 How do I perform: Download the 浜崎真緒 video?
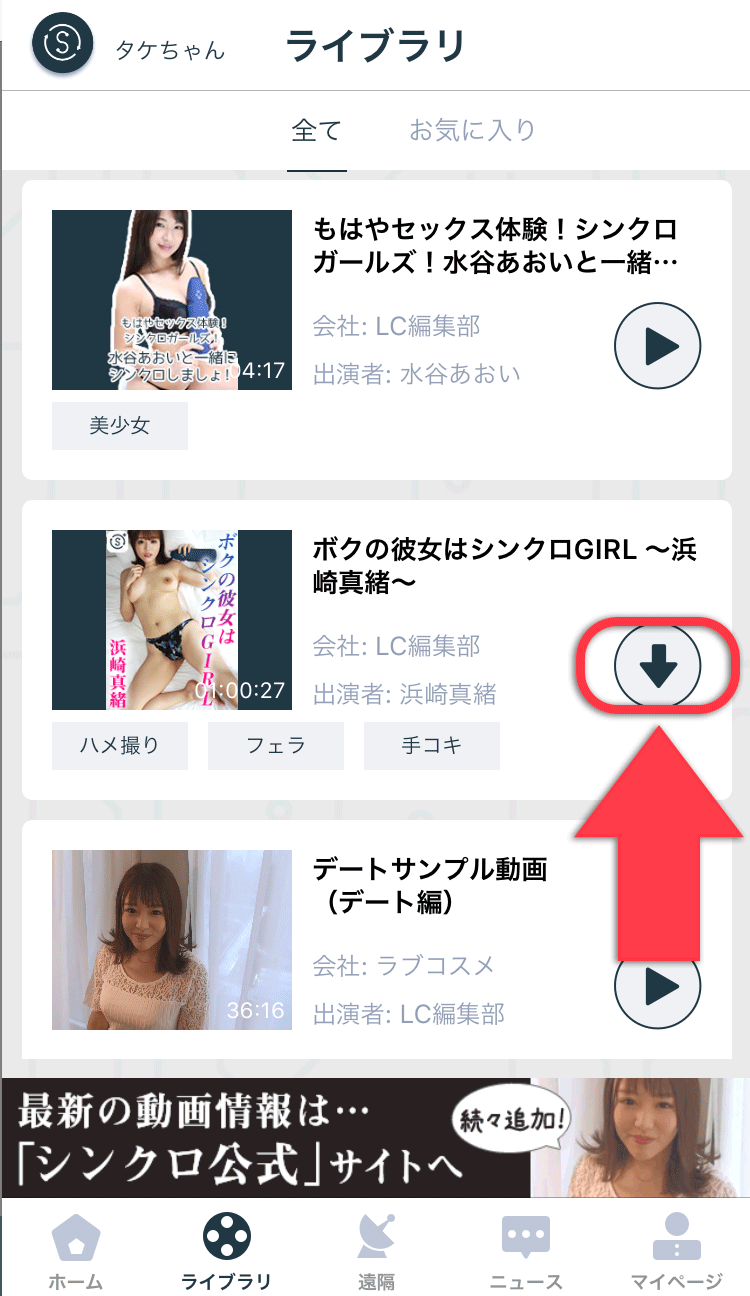(657, 666)
